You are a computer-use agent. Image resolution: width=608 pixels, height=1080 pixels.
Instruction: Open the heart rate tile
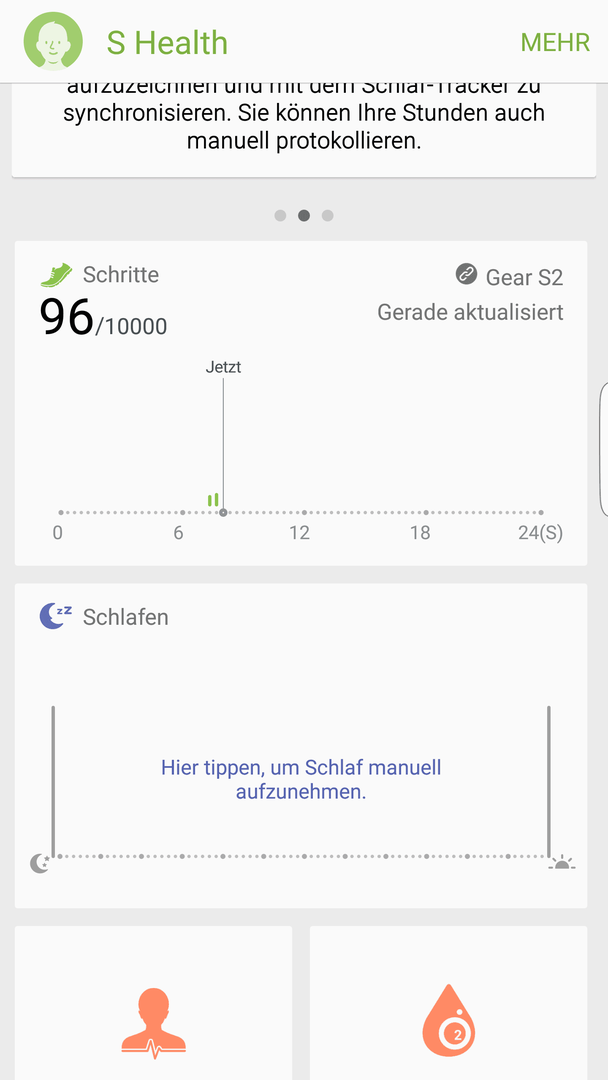coord(154,1003)
